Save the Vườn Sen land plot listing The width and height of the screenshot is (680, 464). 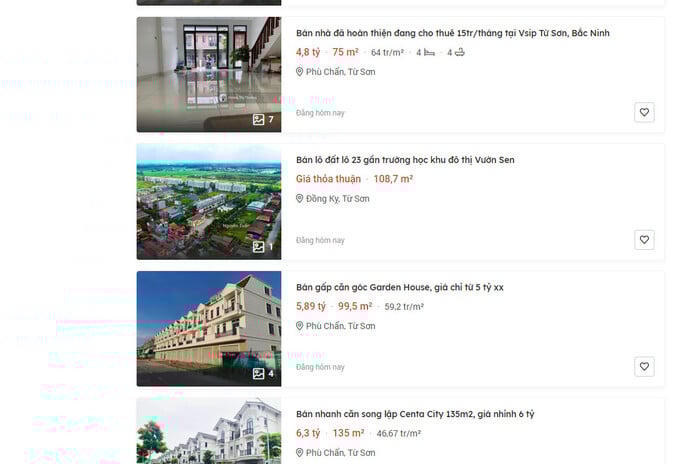point(644,240)
